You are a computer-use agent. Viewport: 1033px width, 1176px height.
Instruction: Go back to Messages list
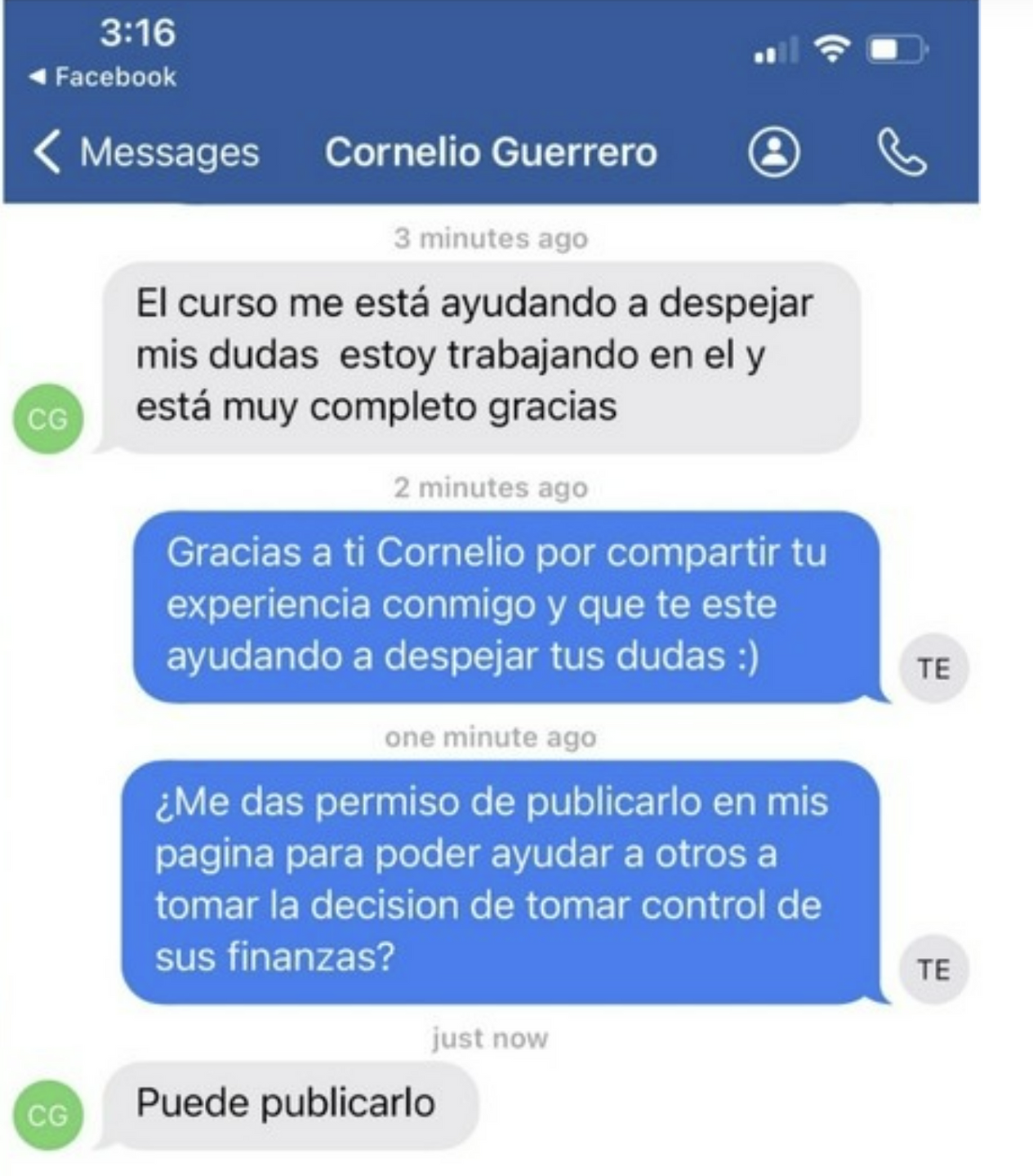pyautogui.click(x=145, y=152)
